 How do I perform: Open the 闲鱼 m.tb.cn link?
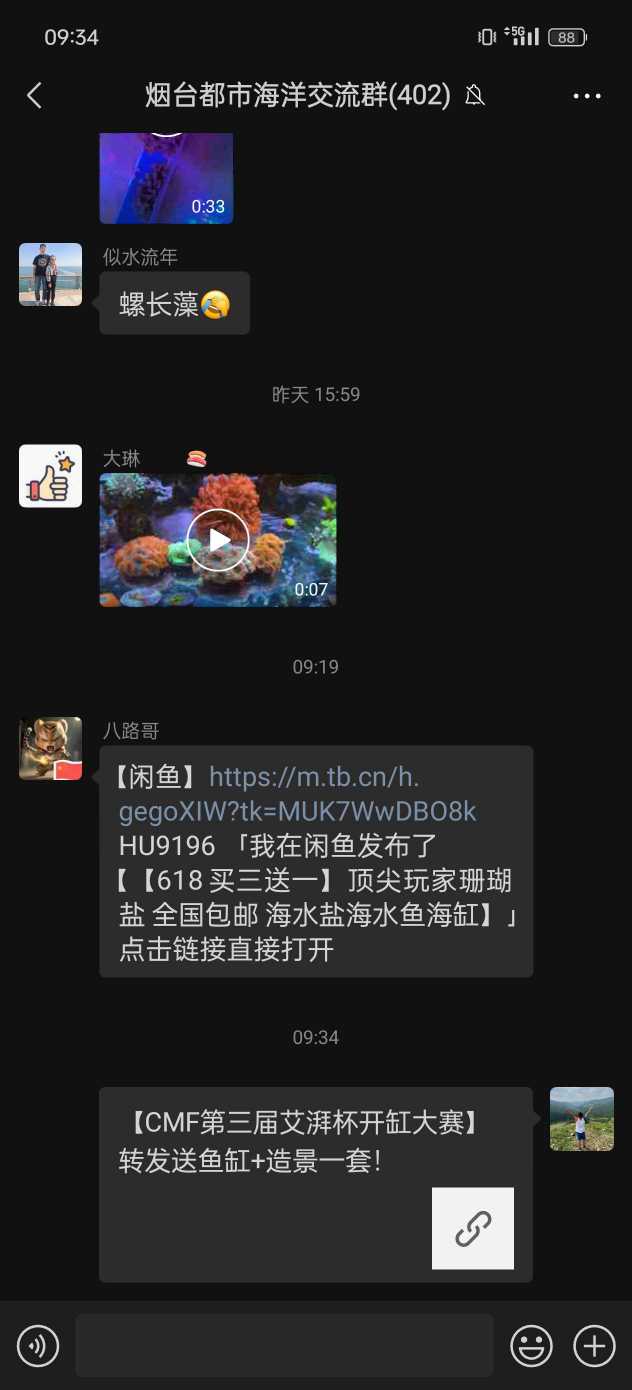pos(297,794)
